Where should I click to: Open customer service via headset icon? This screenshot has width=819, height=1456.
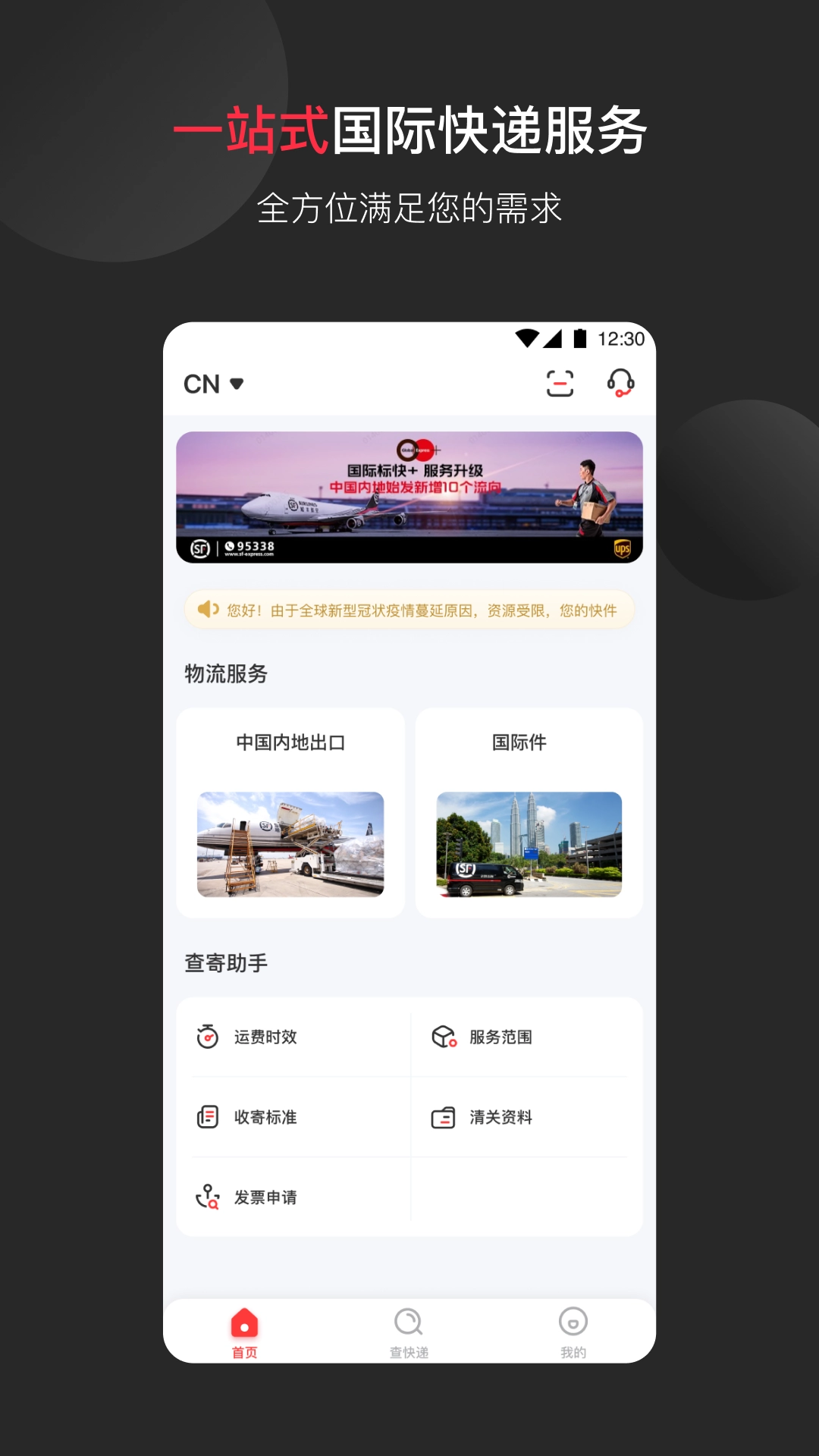620,384
